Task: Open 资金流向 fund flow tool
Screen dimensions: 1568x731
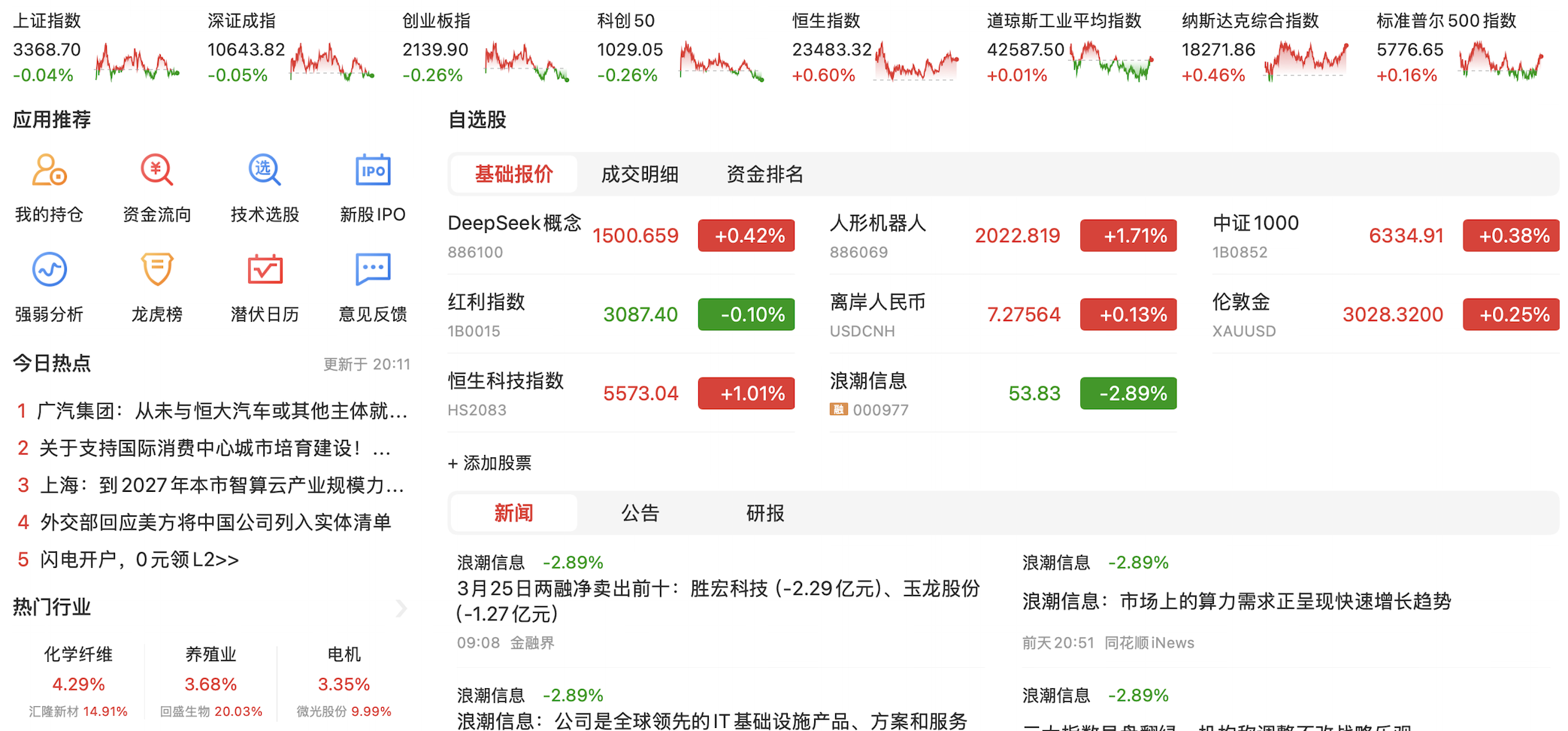Action: pos(156,187)
